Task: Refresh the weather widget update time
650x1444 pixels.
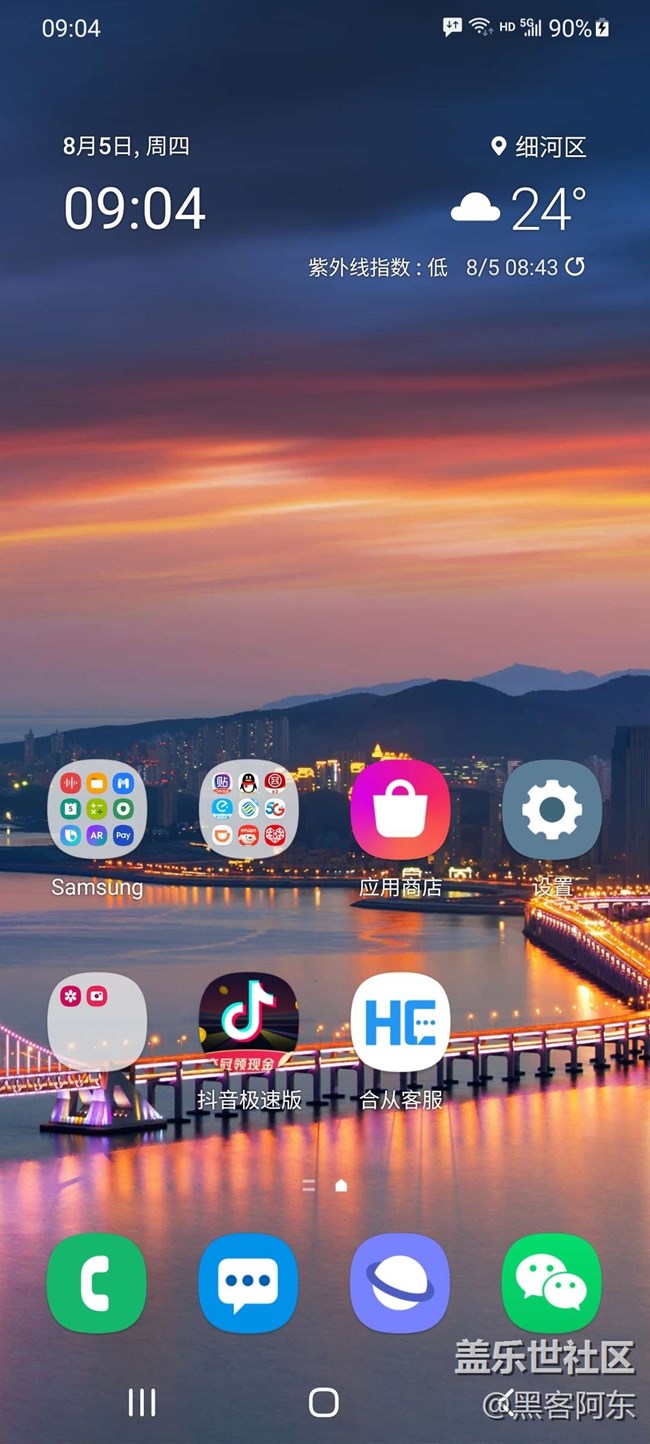Action: click(x=575, y=267)
